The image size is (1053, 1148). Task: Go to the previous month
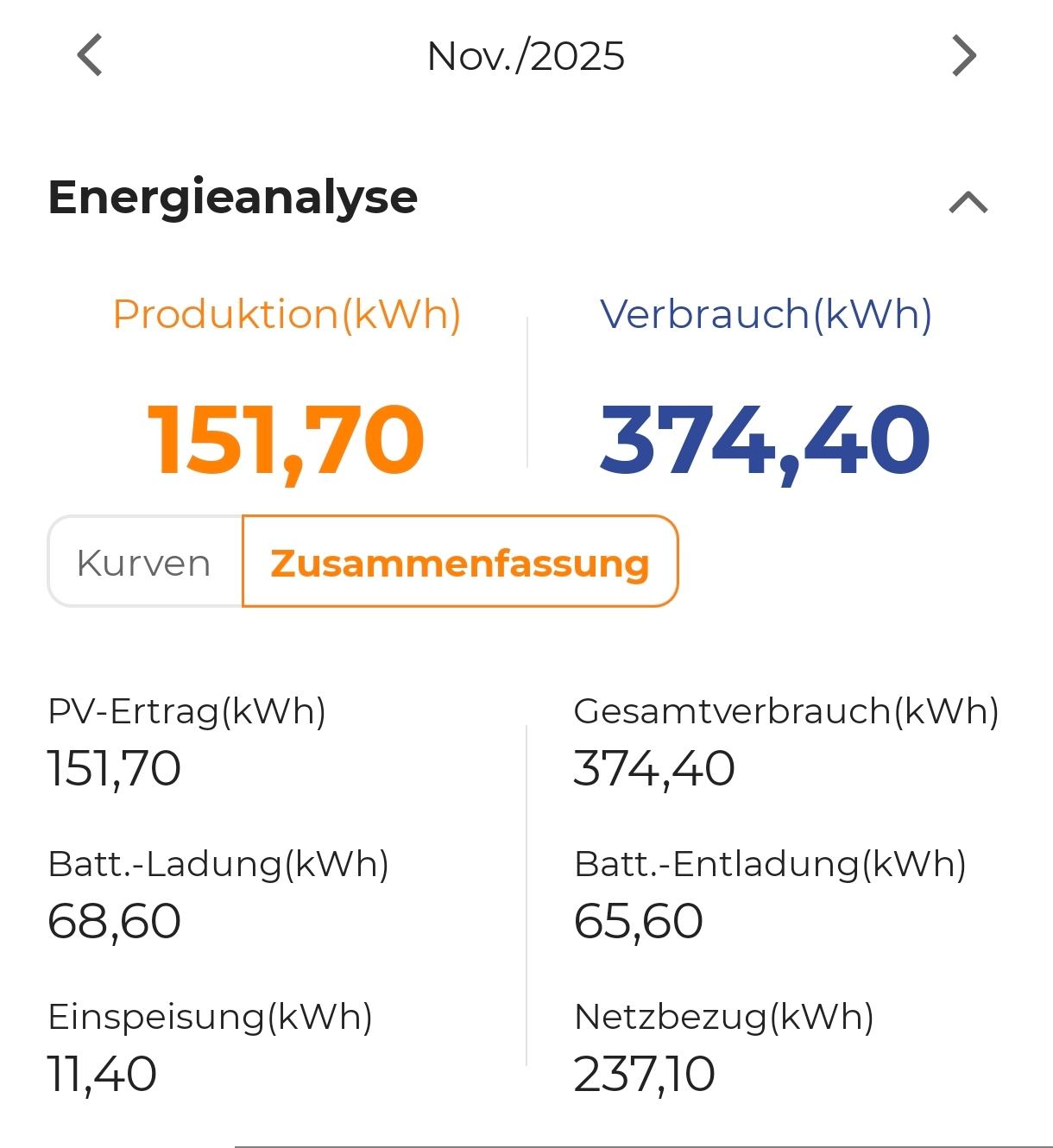pyautogui.click(x=90, y=56)
